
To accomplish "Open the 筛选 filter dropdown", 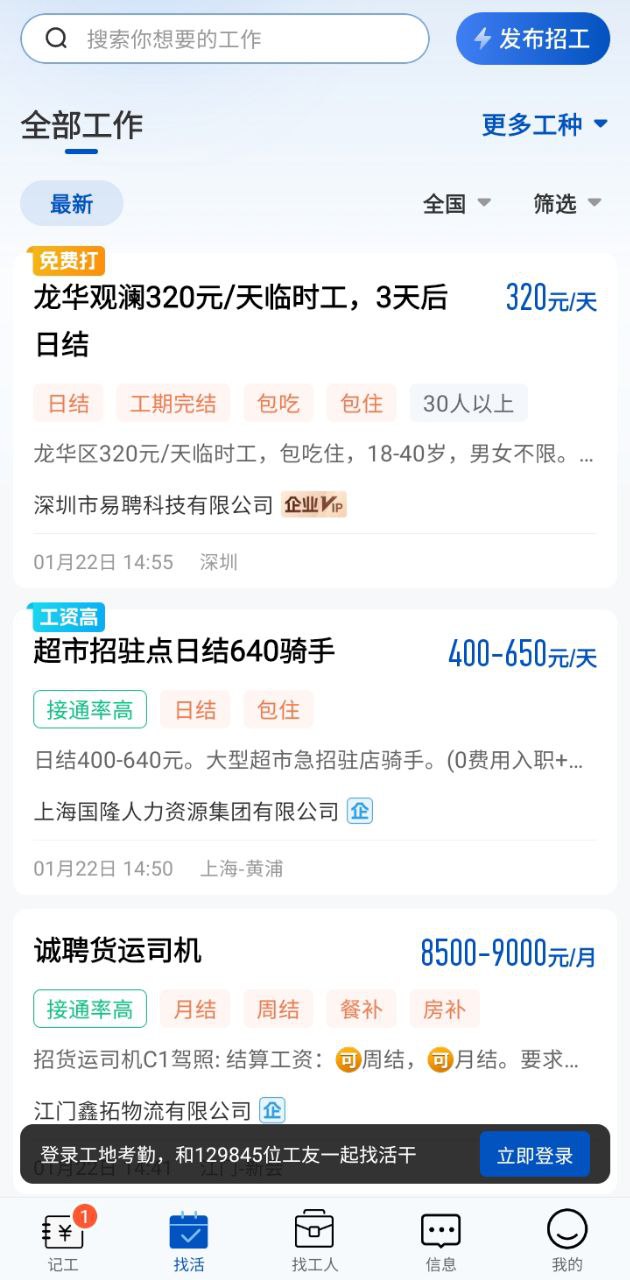I will (567, 204).
